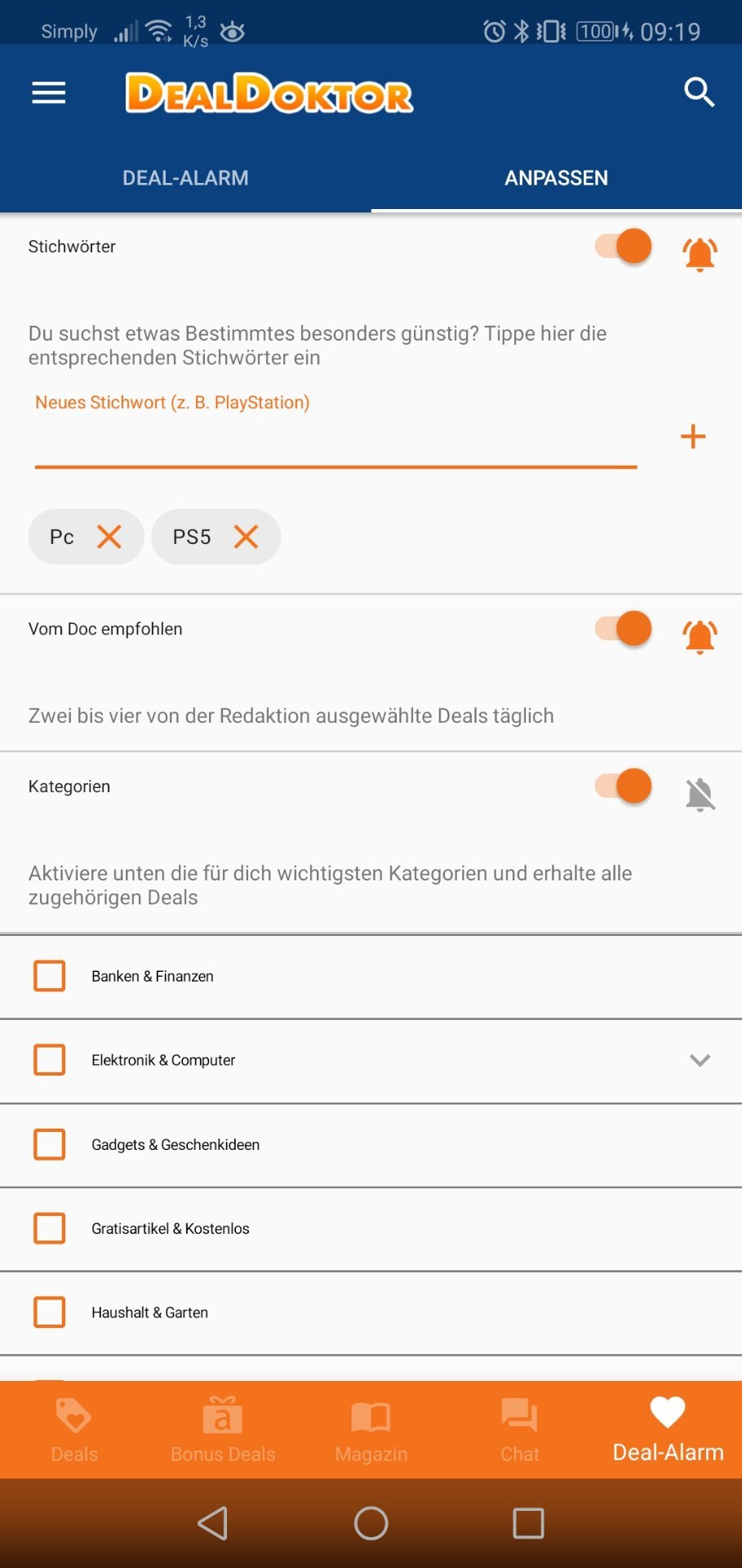Disable the Vom Doc empfohlen switch
Screen dimensions: 742x1568
tap(624, 628)
